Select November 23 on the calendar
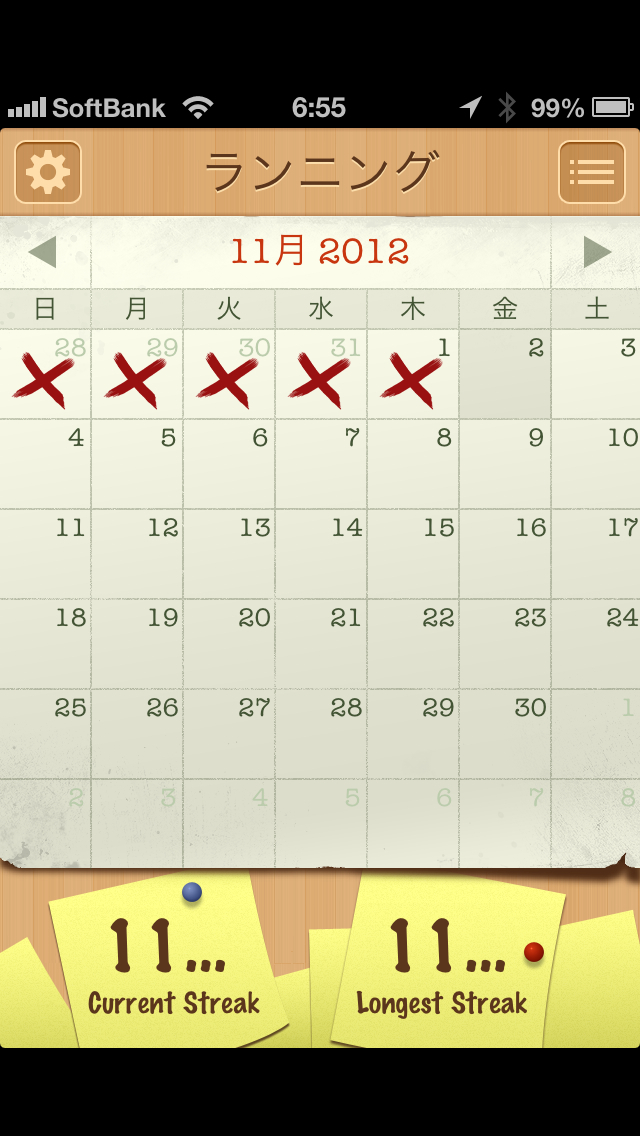Viewport: 640px width, 1136px height. coord(505,645)
